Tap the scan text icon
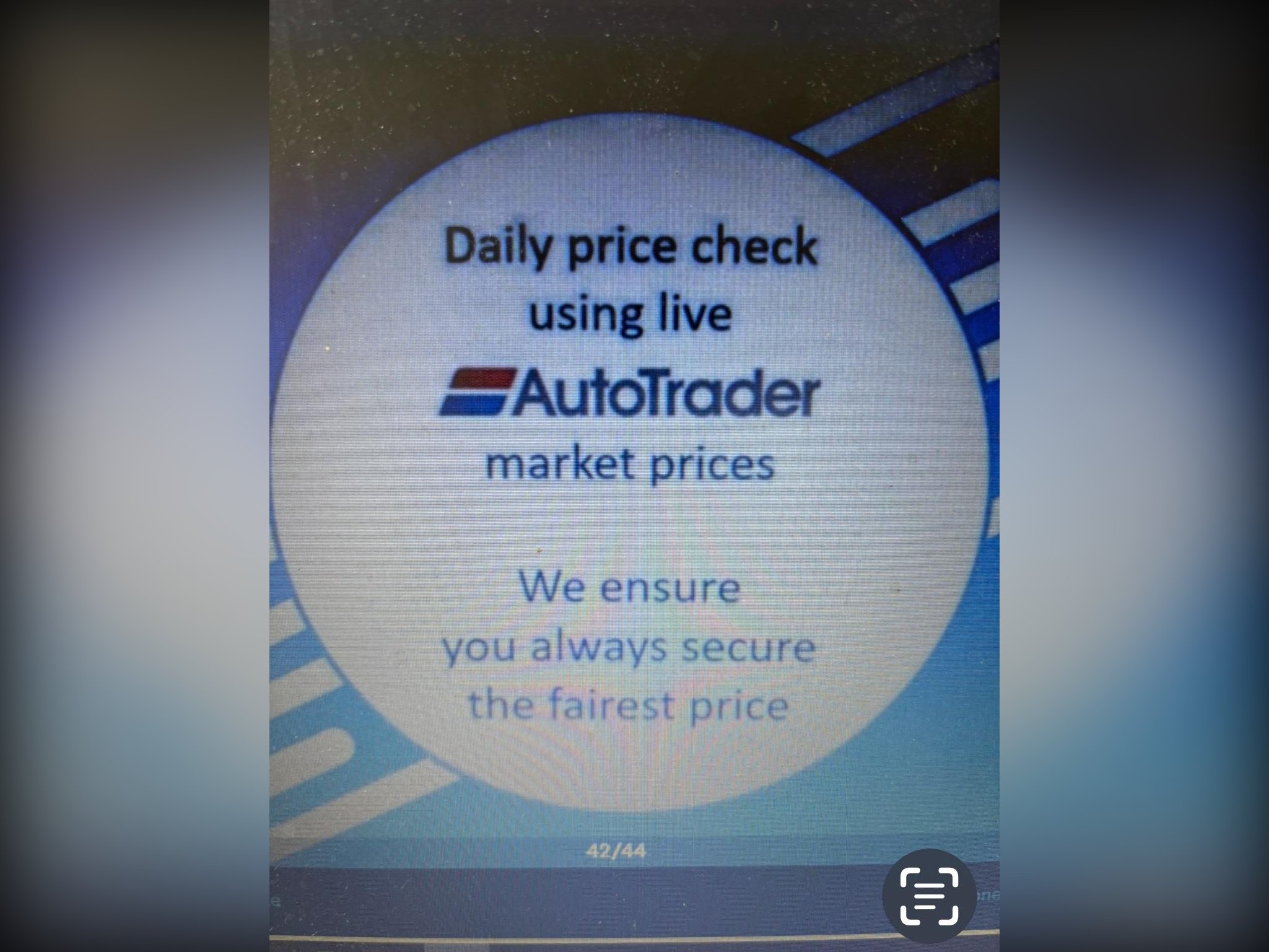 click(x=929, y=896)
